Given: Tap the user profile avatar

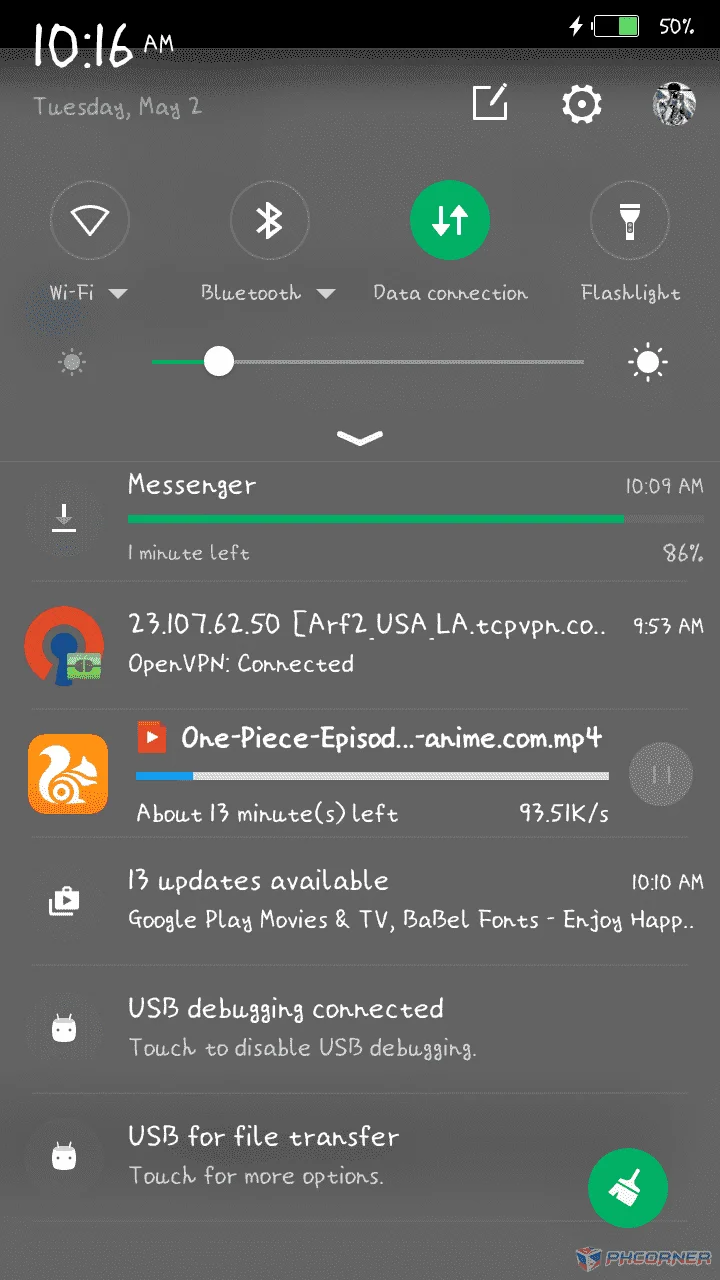Looking at the screenshot, I should pos(674,103).
